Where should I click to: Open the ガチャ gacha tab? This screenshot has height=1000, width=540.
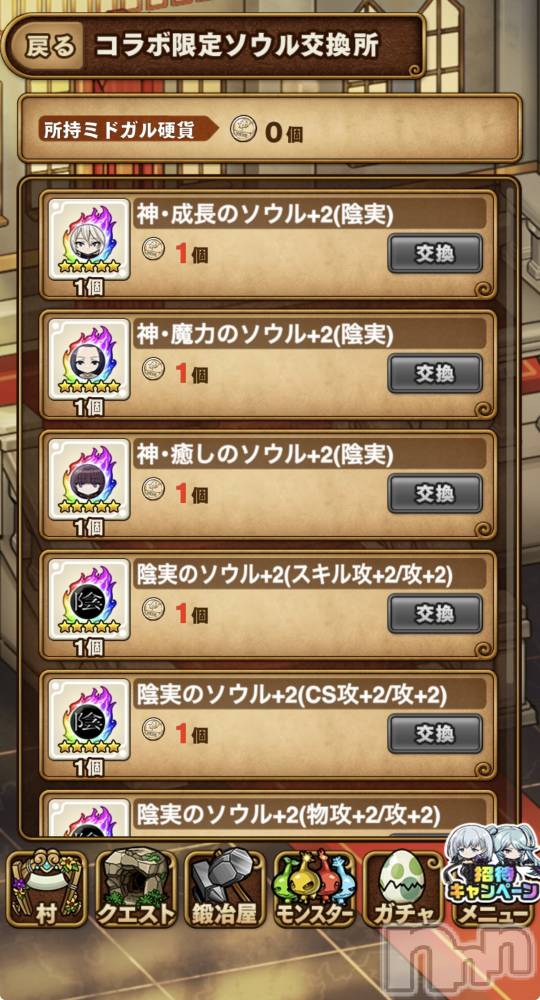(402, 888)
